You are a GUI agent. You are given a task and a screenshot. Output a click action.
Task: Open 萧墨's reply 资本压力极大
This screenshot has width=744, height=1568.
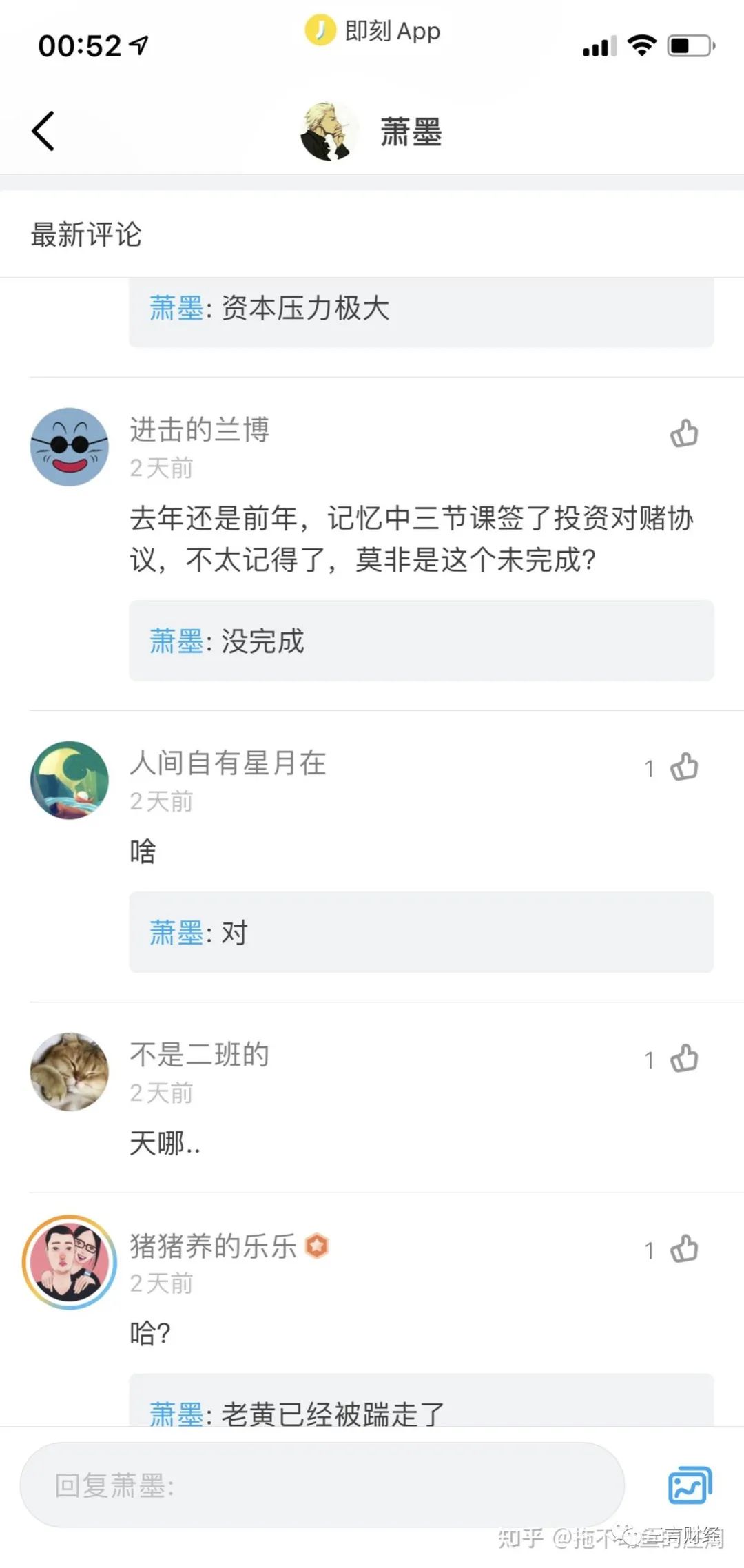tap(421, 309)
